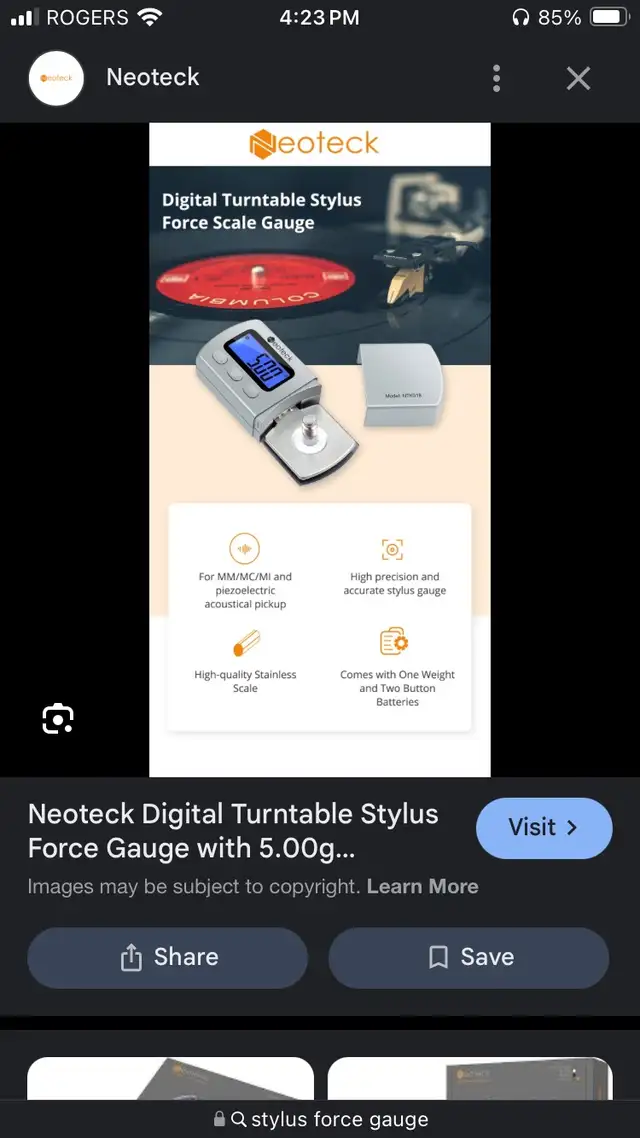Save the image to collections
The image size is (640, 1138).
pyautogui.click(x=468, y=957)
